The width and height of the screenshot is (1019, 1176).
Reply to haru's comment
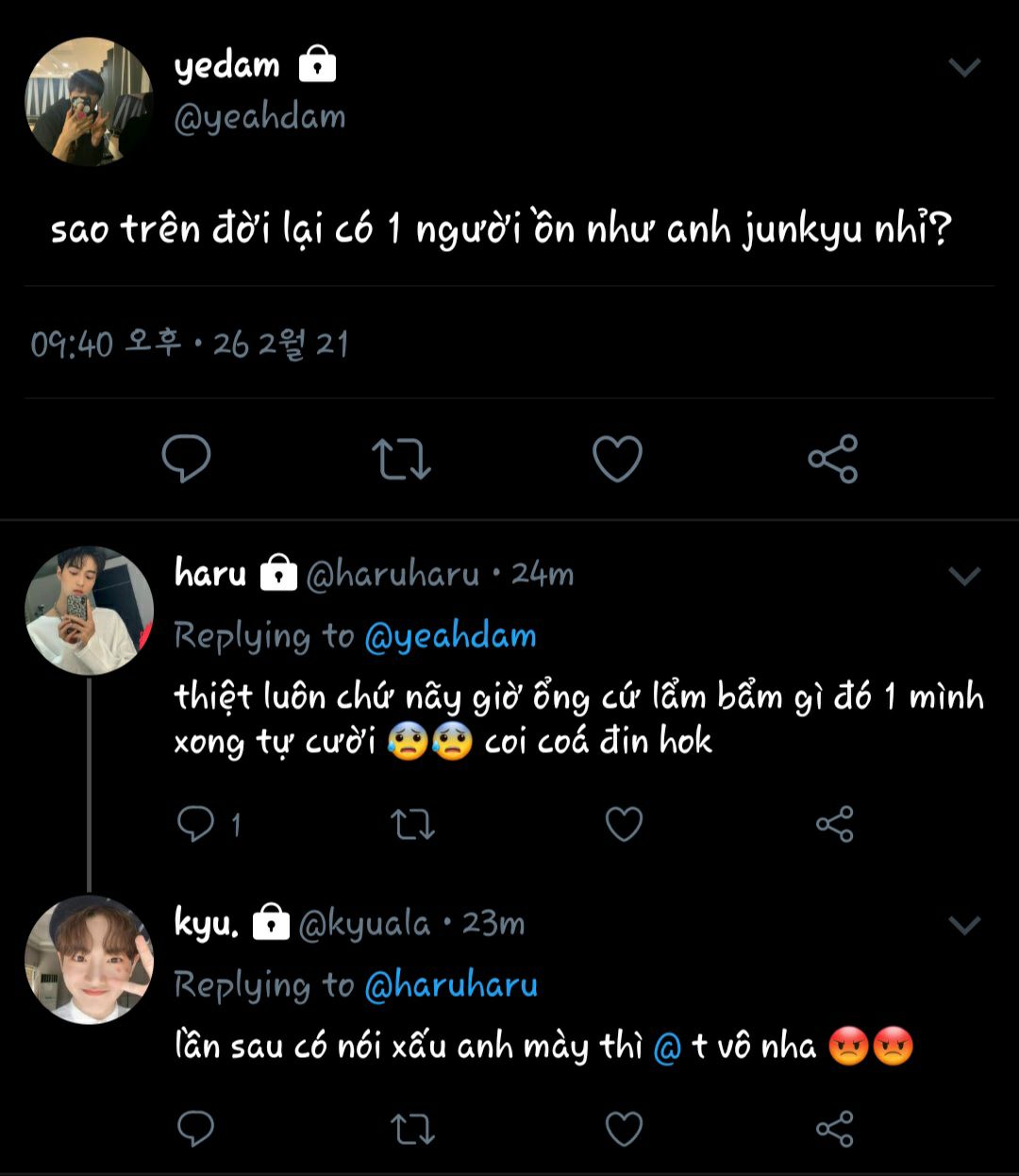195,824
